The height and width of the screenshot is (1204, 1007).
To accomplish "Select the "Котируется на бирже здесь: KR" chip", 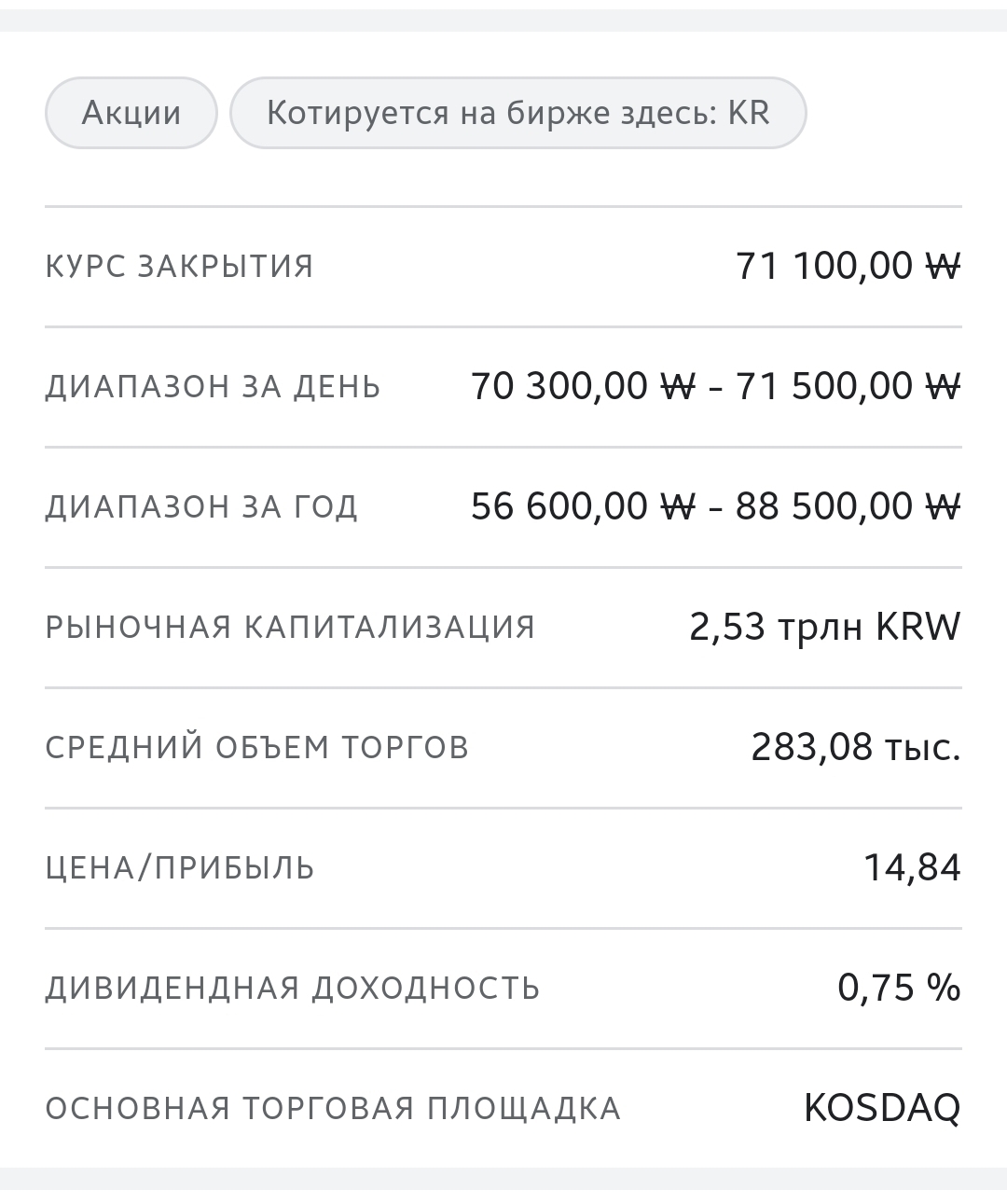I will 517,113.
